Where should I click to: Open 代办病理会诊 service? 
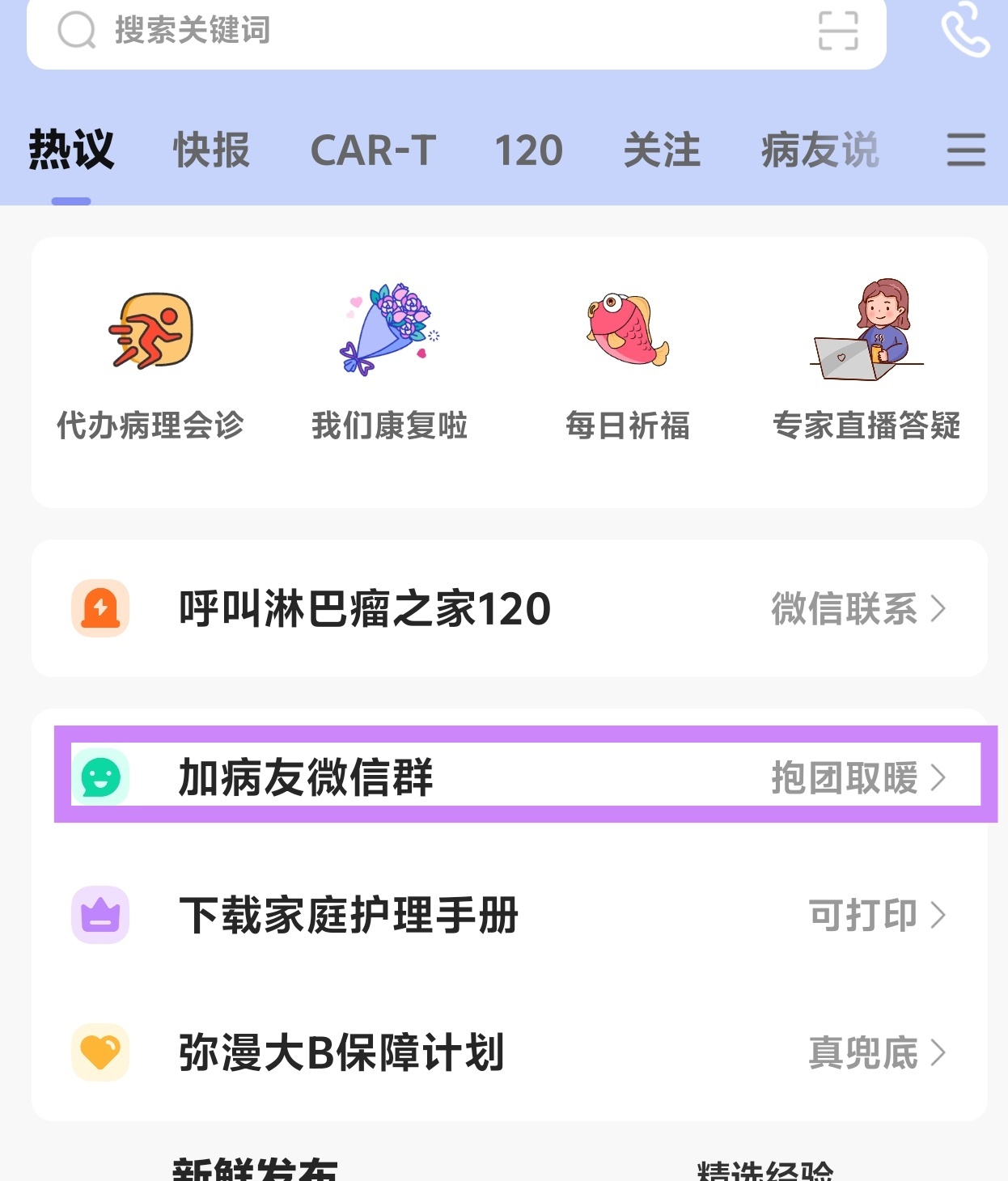click(150, 364)
